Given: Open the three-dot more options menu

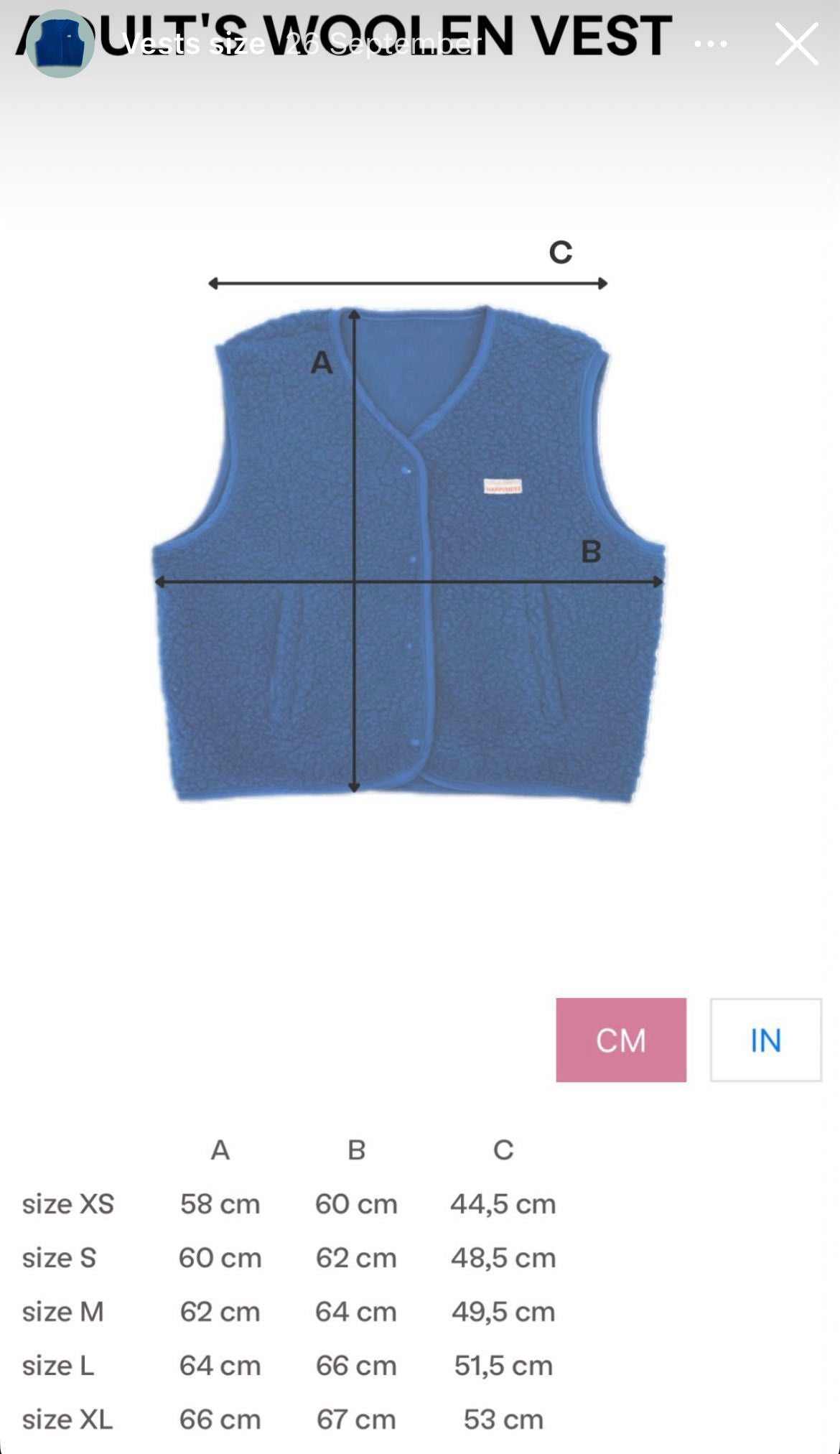Looking at the screenshot, I should tap(711, 45).
